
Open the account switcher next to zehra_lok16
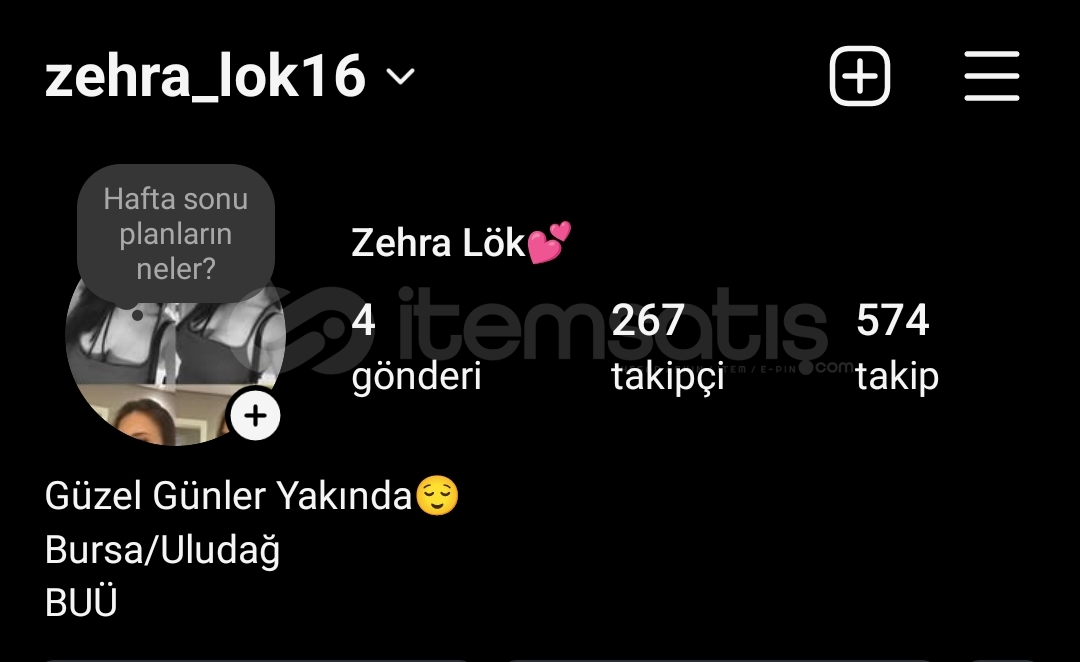pyautogui.click(x=400, y=77)
